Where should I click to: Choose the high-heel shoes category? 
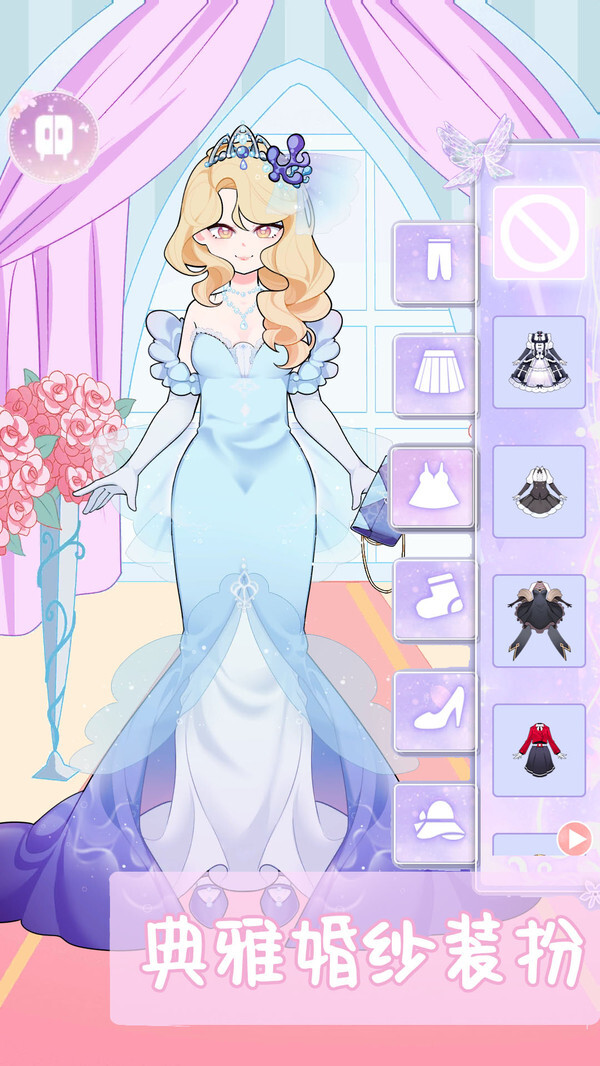[436, 711]
